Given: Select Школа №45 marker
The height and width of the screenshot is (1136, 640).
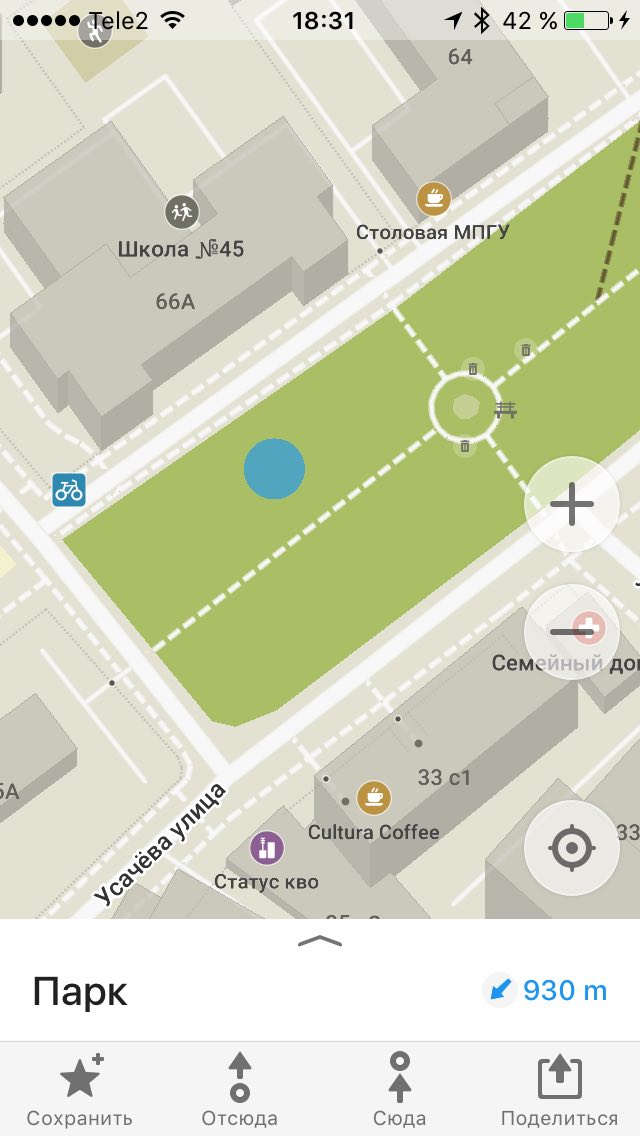Looking at the screenshot, I should tap(181, 212).
